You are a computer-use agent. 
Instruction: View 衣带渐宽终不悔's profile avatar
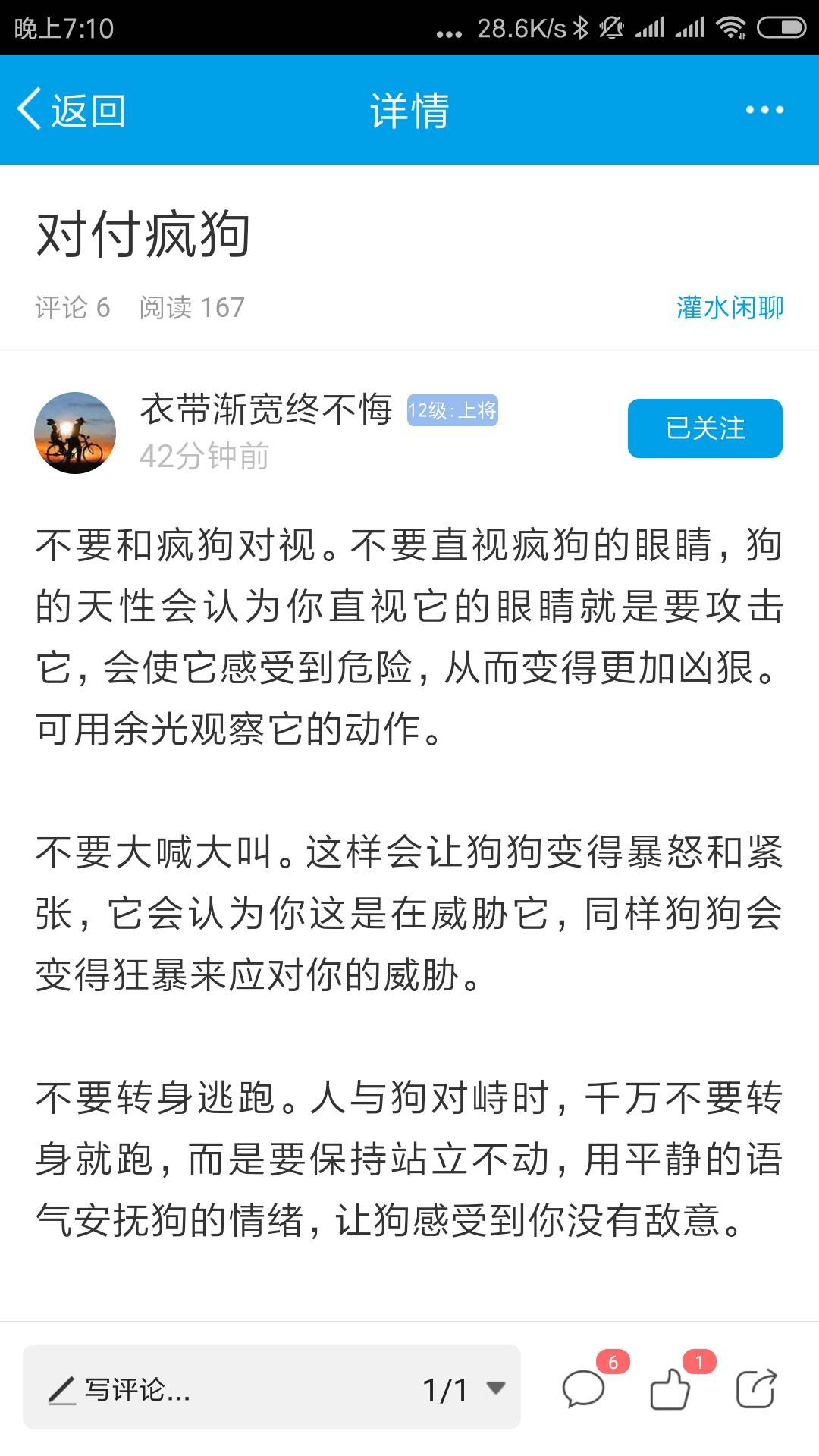tap(75, 433)
